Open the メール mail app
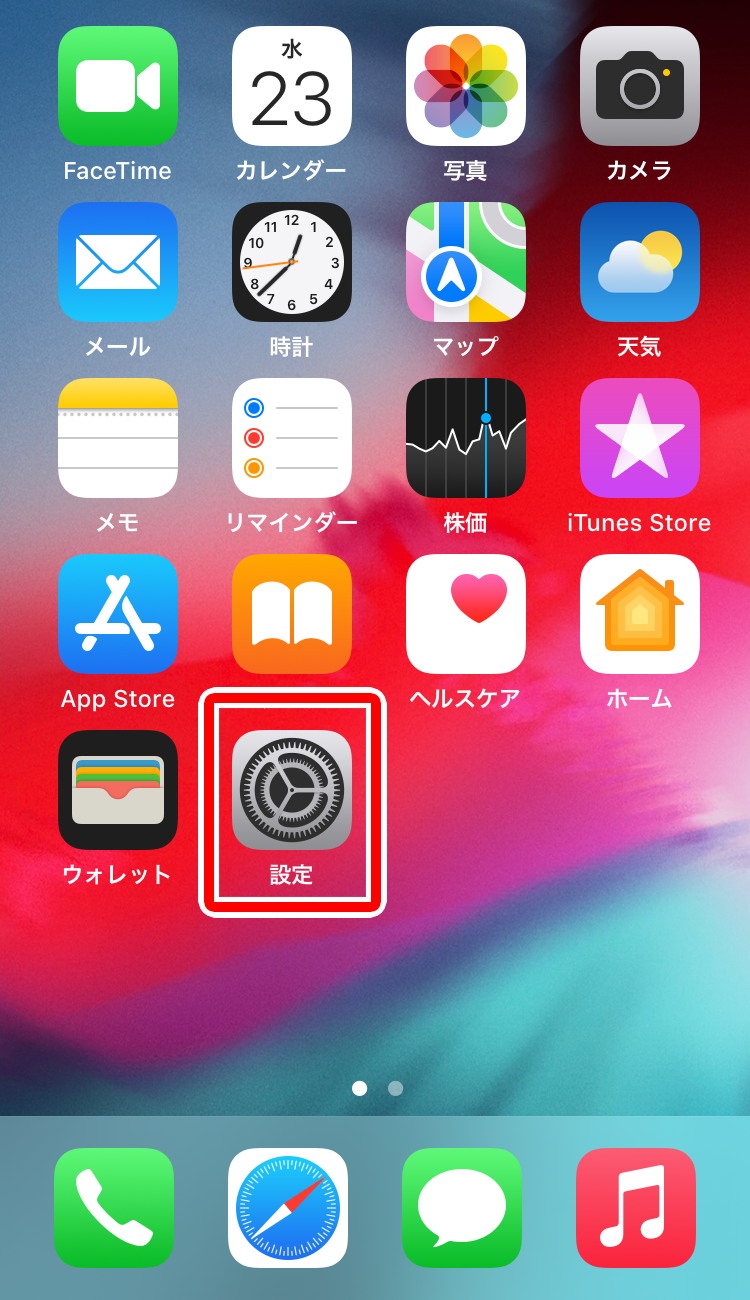The height and width of the screenshot is (1300, 750). point(118,262)
